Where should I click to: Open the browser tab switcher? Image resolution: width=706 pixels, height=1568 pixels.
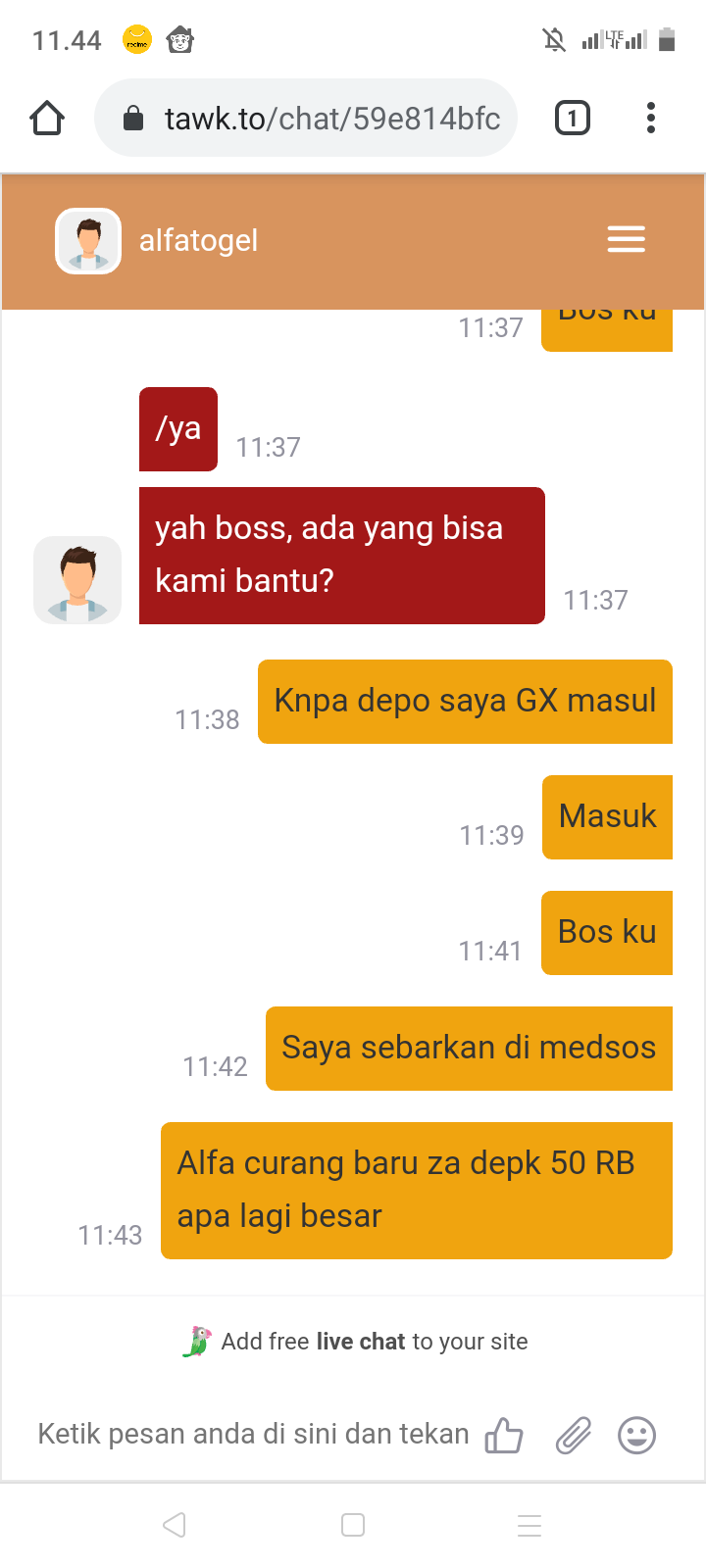[573, 119]
